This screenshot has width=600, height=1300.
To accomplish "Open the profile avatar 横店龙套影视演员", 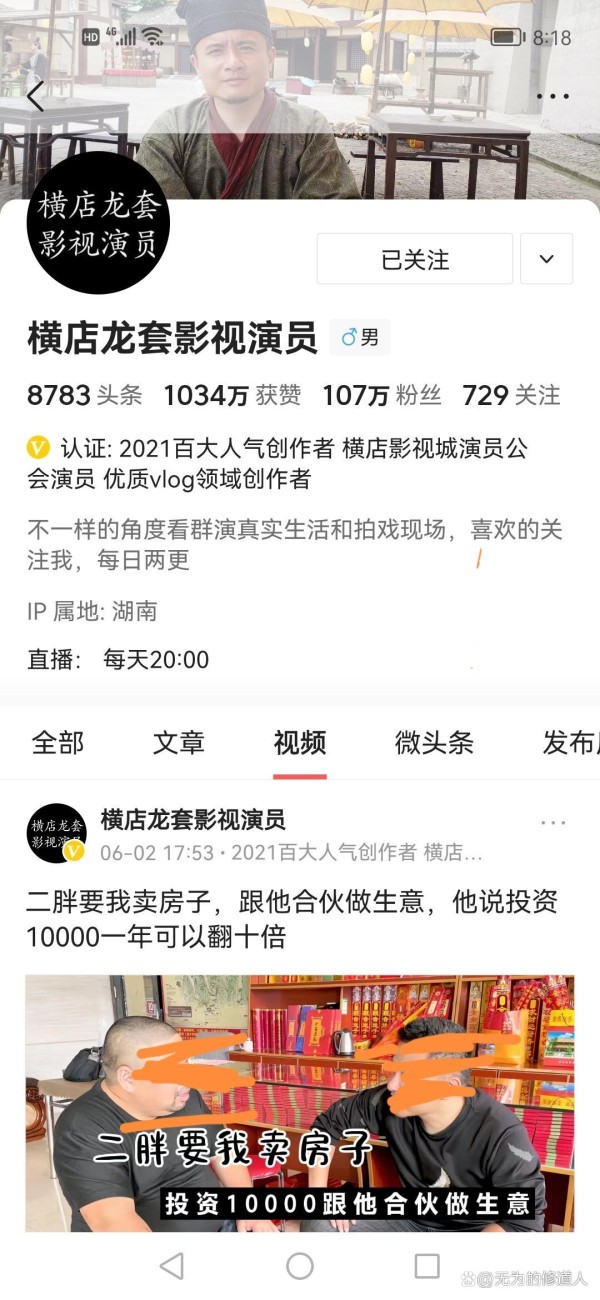I will click(98, 223).
